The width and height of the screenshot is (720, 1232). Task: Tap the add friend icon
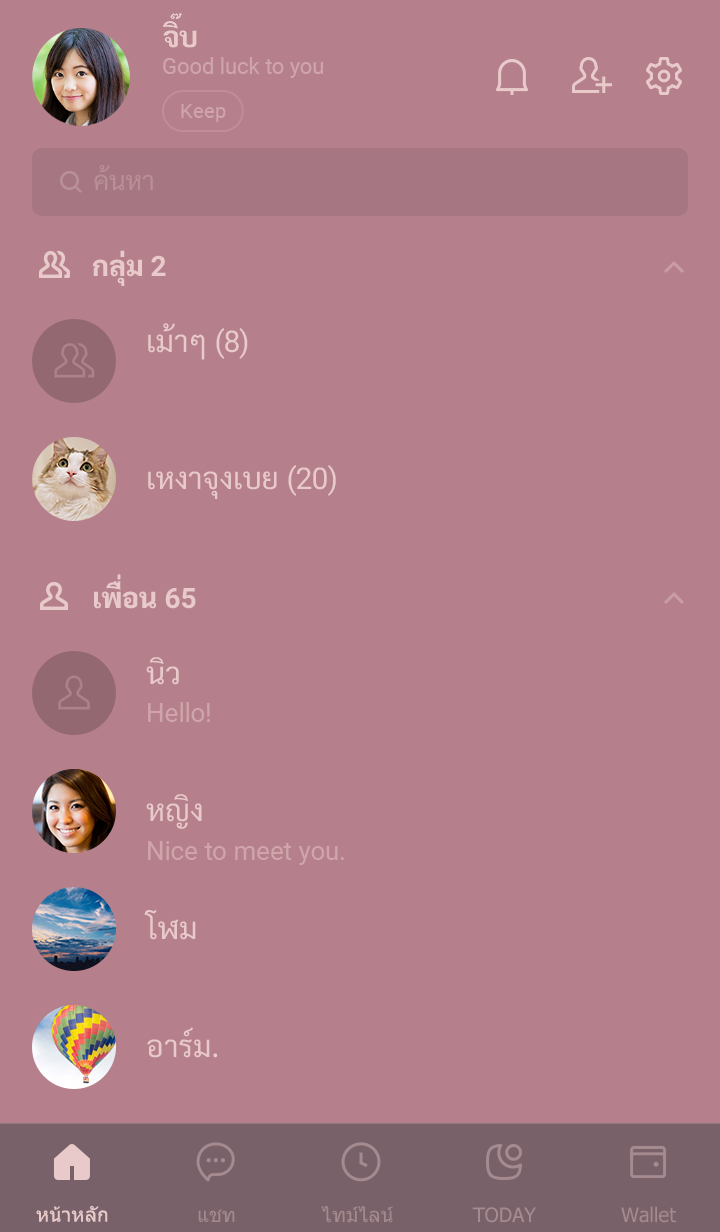(591, 77)
